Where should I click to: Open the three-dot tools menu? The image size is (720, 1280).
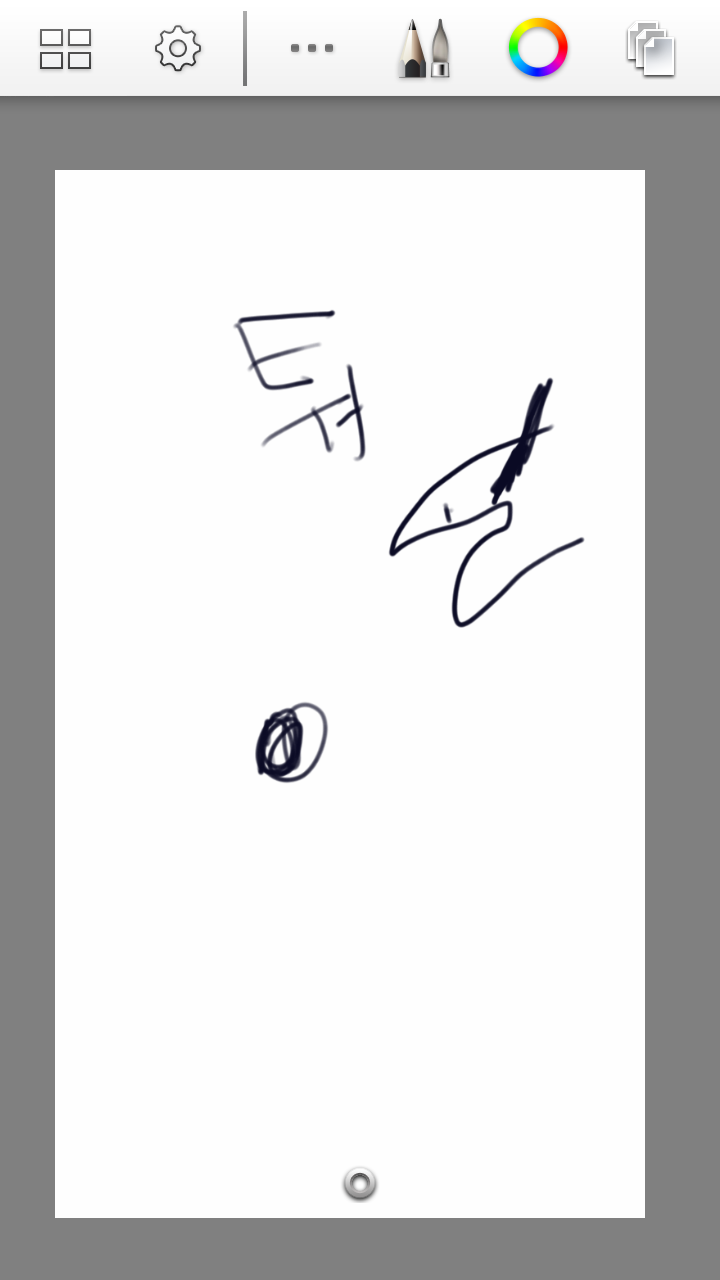tap(312, 48)
